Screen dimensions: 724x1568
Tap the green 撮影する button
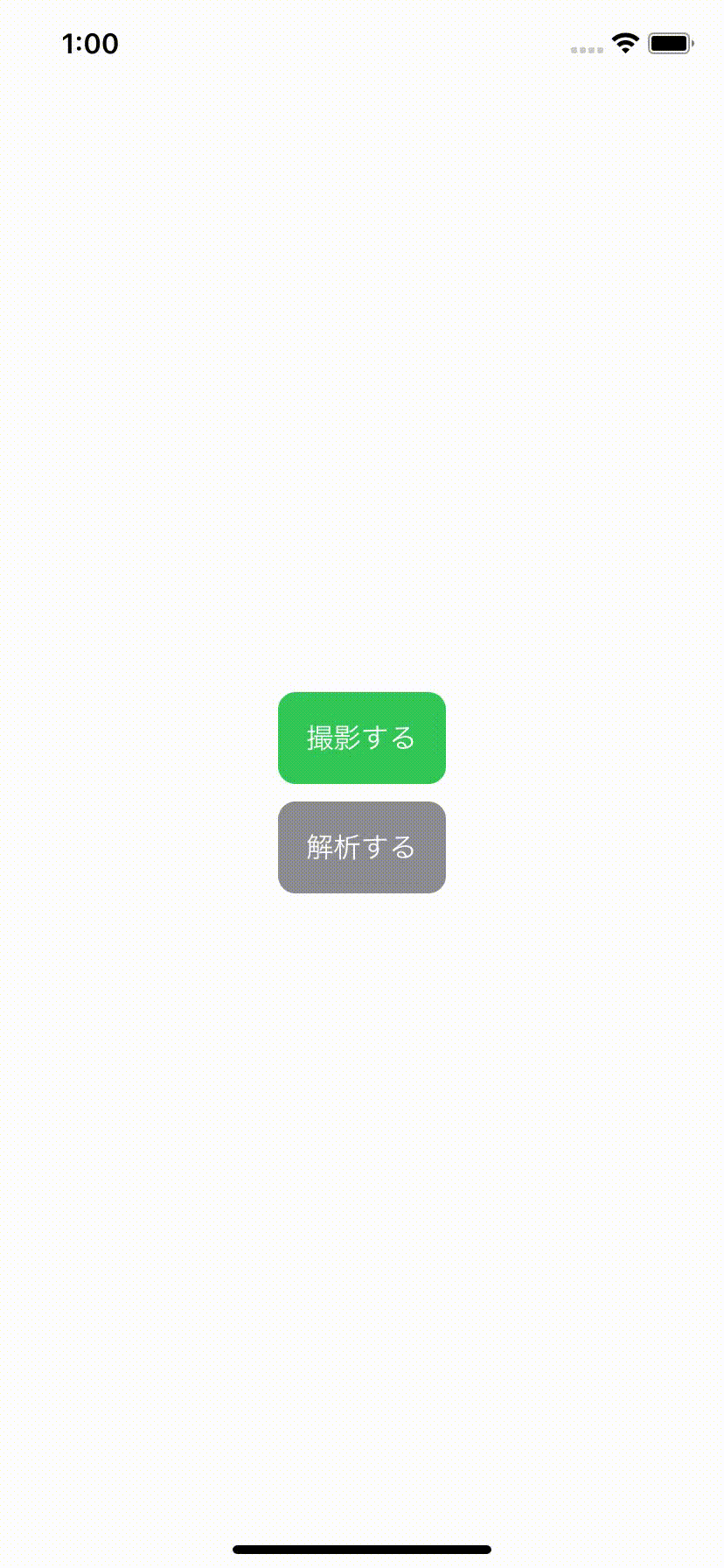pos(361,738)
